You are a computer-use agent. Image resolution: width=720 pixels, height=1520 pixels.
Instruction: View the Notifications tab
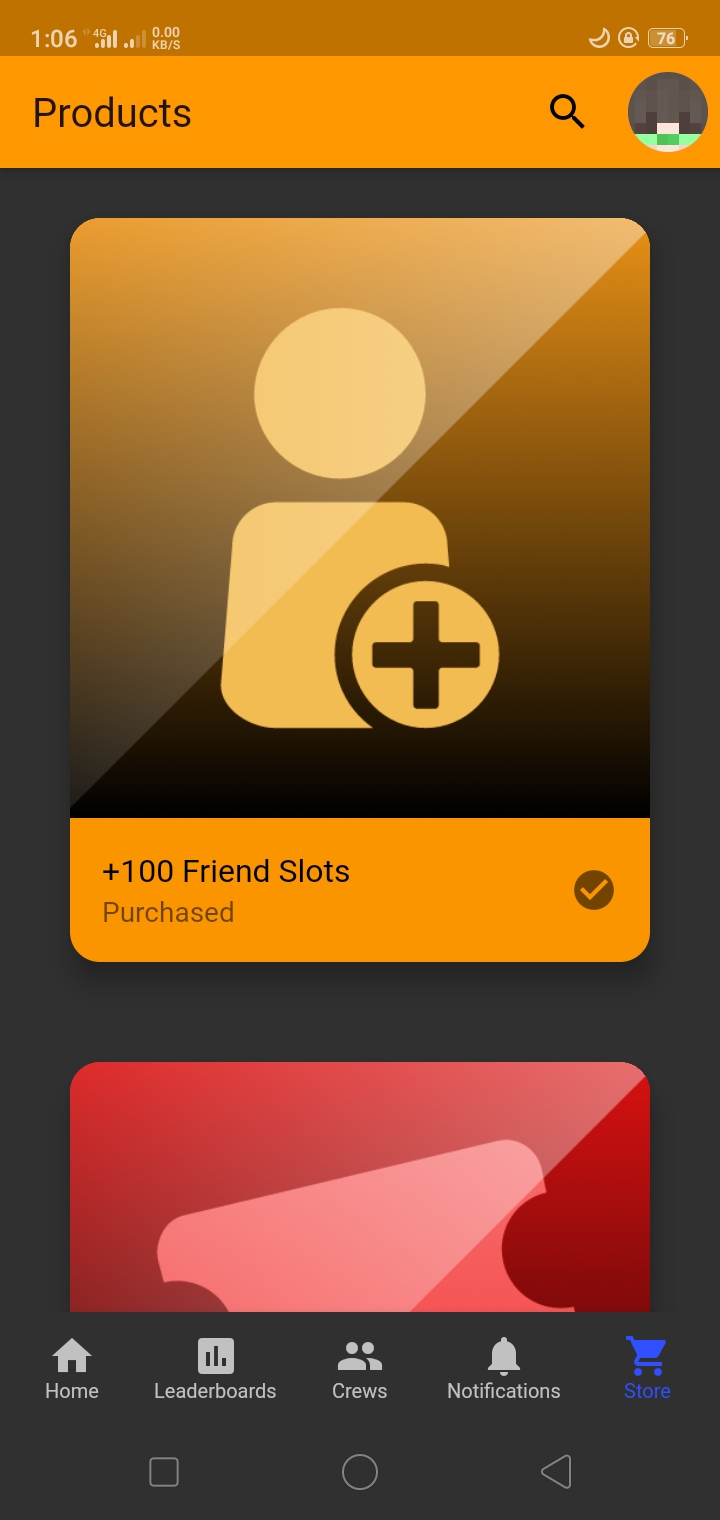[x=504, y=1370]
